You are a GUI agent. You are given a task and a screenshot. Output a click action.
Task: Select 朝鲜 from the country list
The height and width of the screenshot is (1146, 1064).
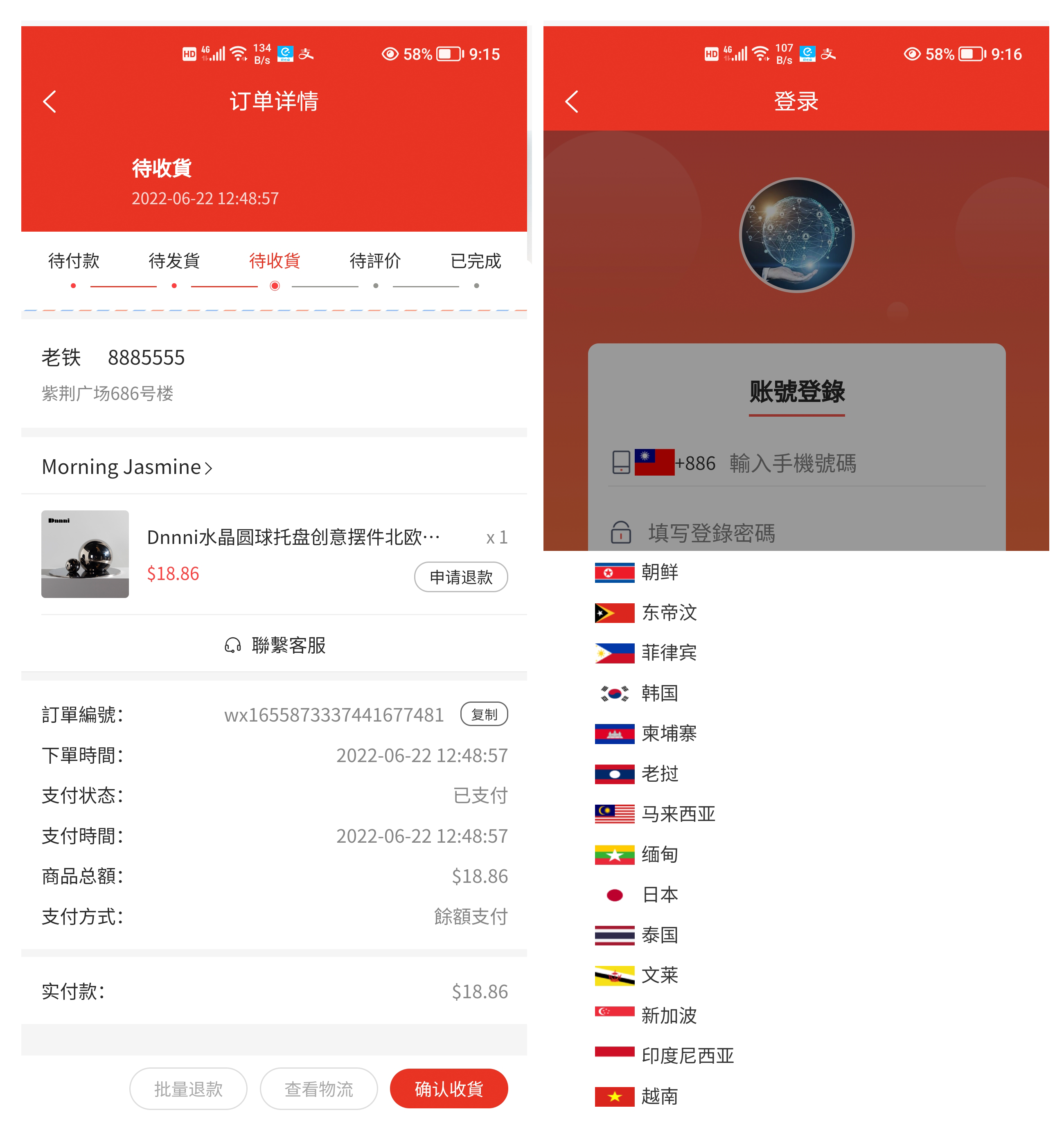tap(659, 573)
